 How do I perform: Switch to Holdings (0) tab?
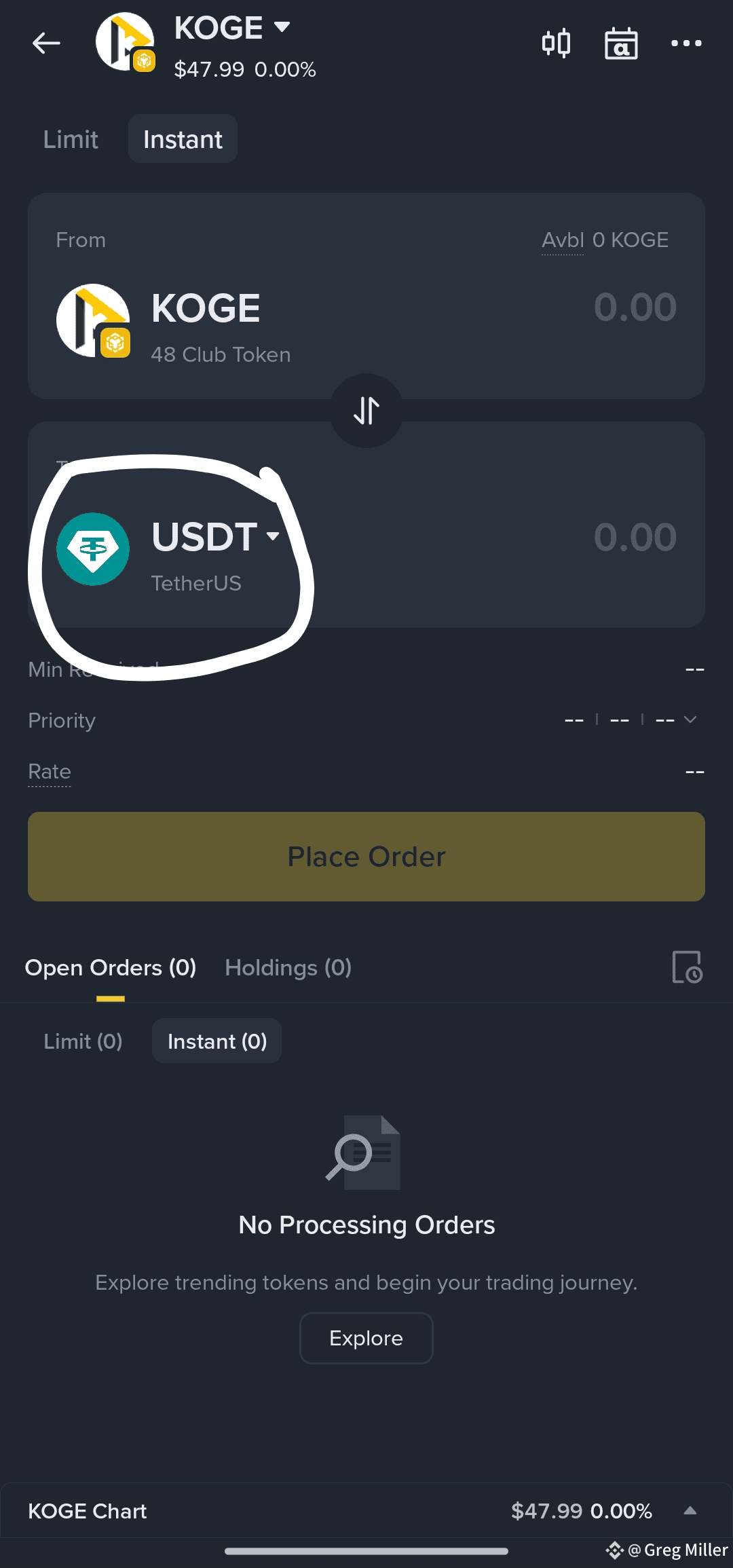tap(288, 968)
